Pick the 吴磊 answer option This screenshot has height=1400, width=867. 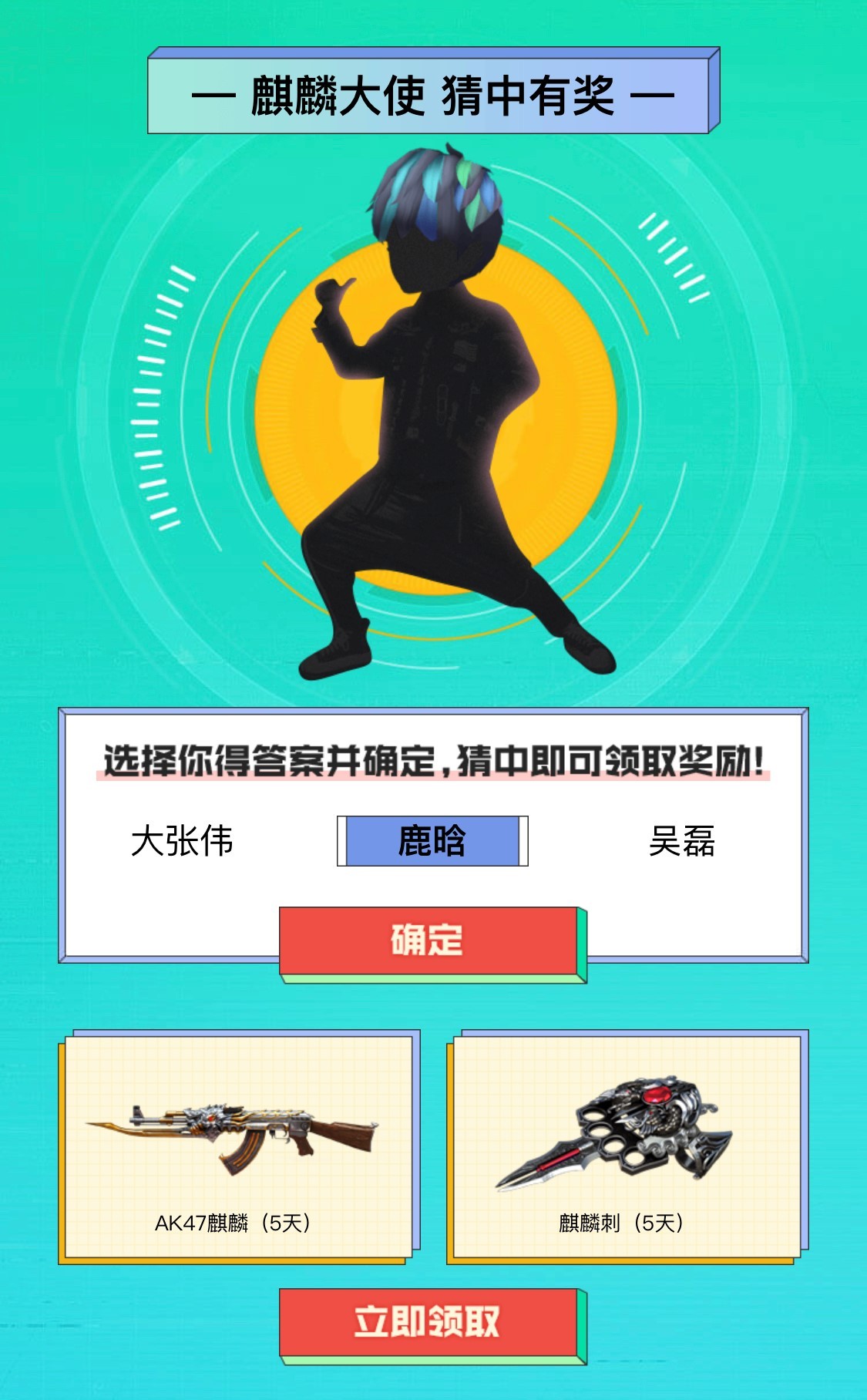(x=681, y=840)
